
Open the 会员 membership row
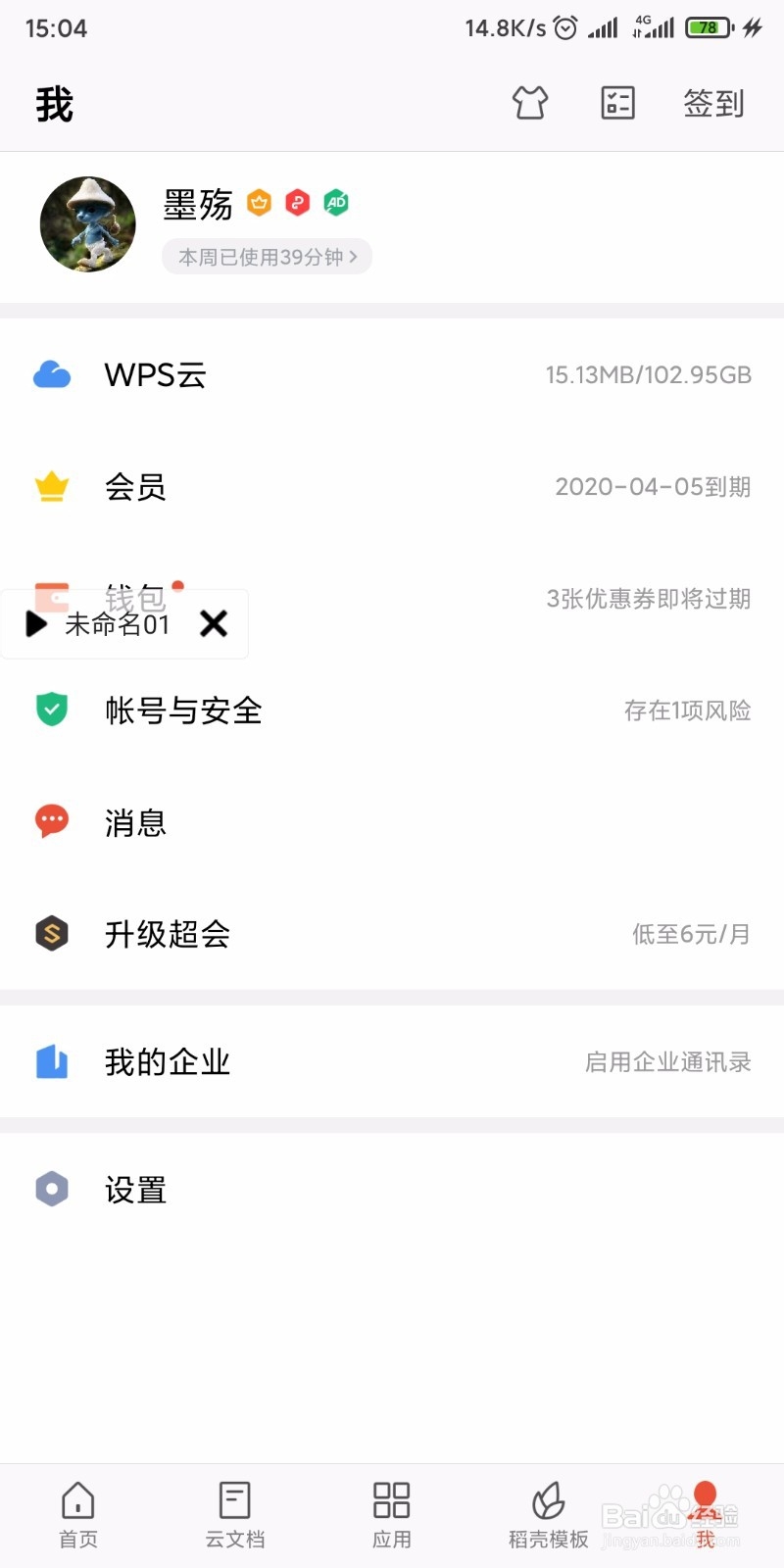[392, 487]
